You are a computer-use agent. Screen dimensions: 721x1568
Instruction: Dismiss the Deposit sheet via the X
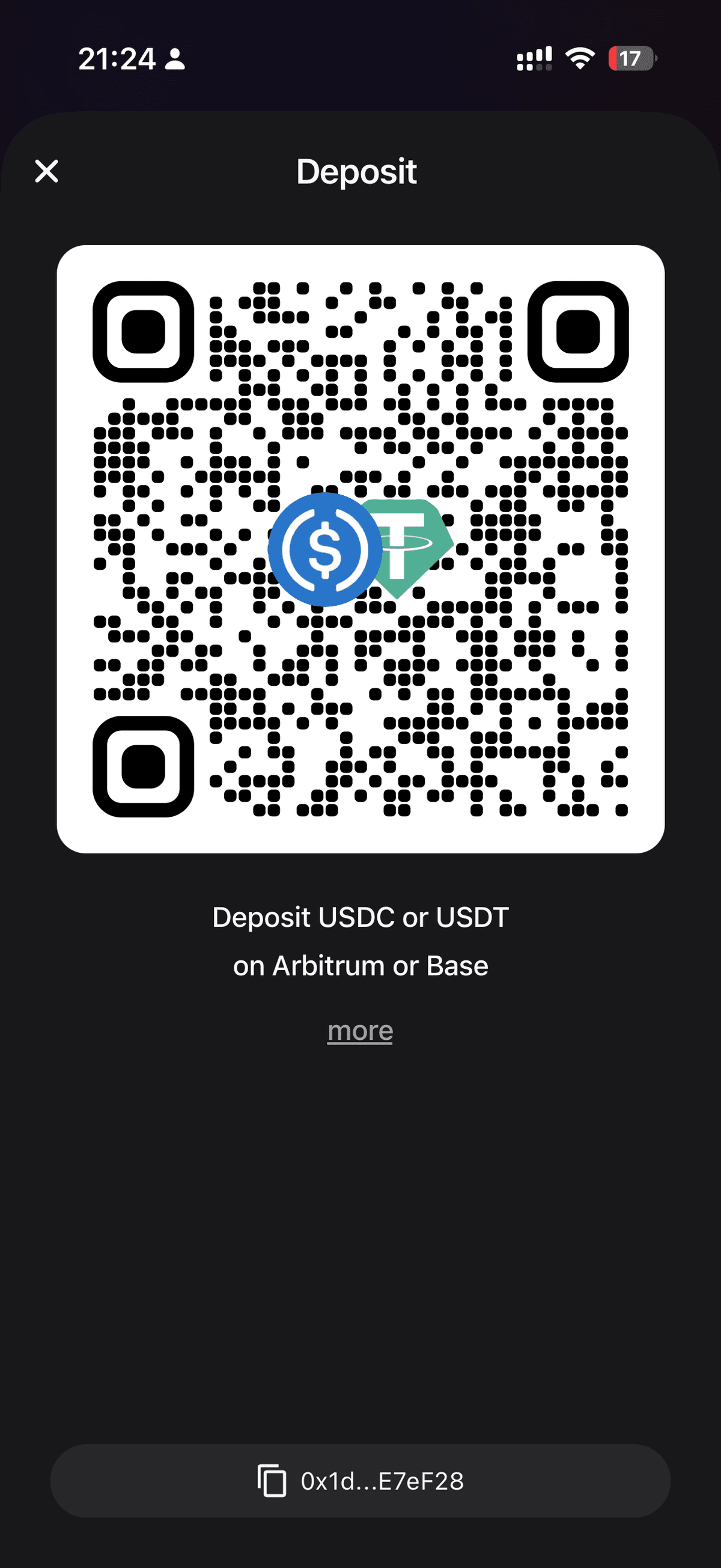[x=46, y=171]
